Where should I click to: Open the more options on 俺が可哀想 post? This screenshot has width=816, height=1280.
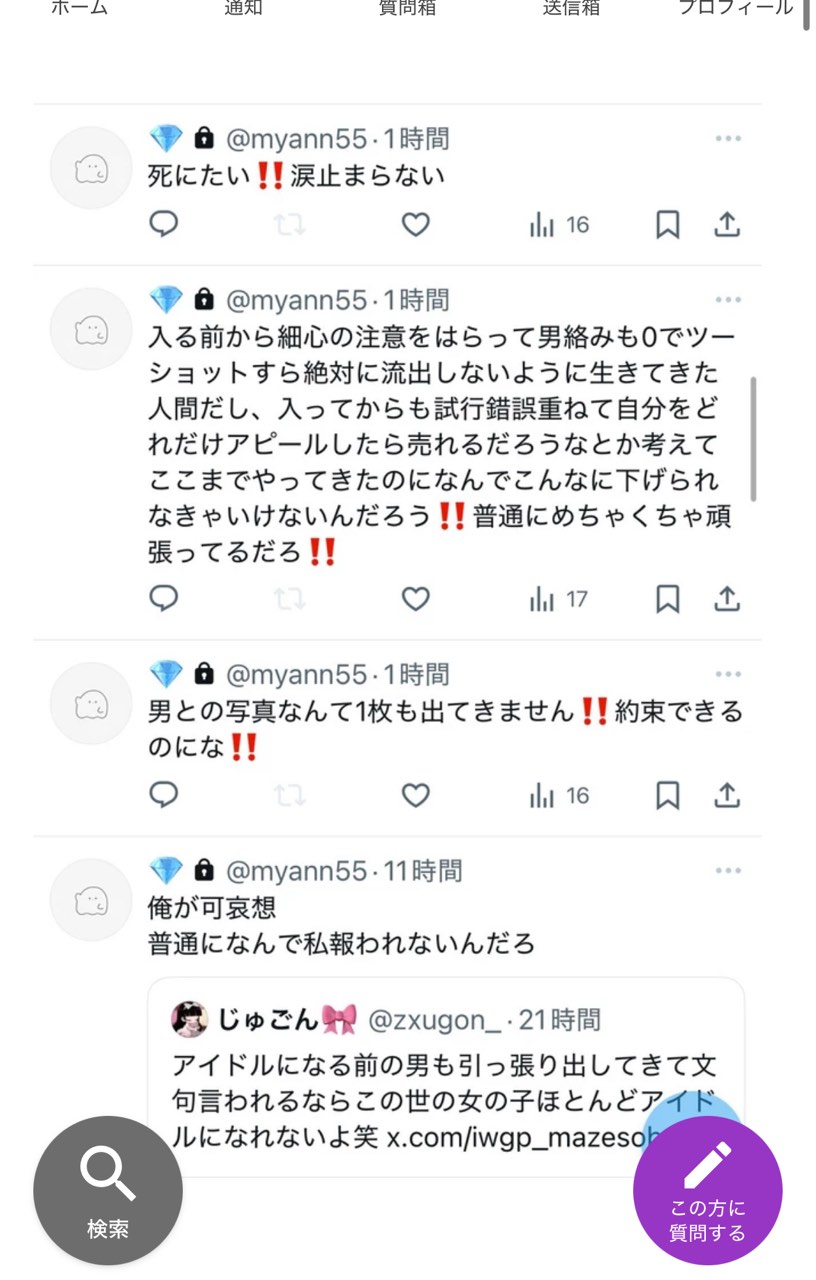[728, 871]
